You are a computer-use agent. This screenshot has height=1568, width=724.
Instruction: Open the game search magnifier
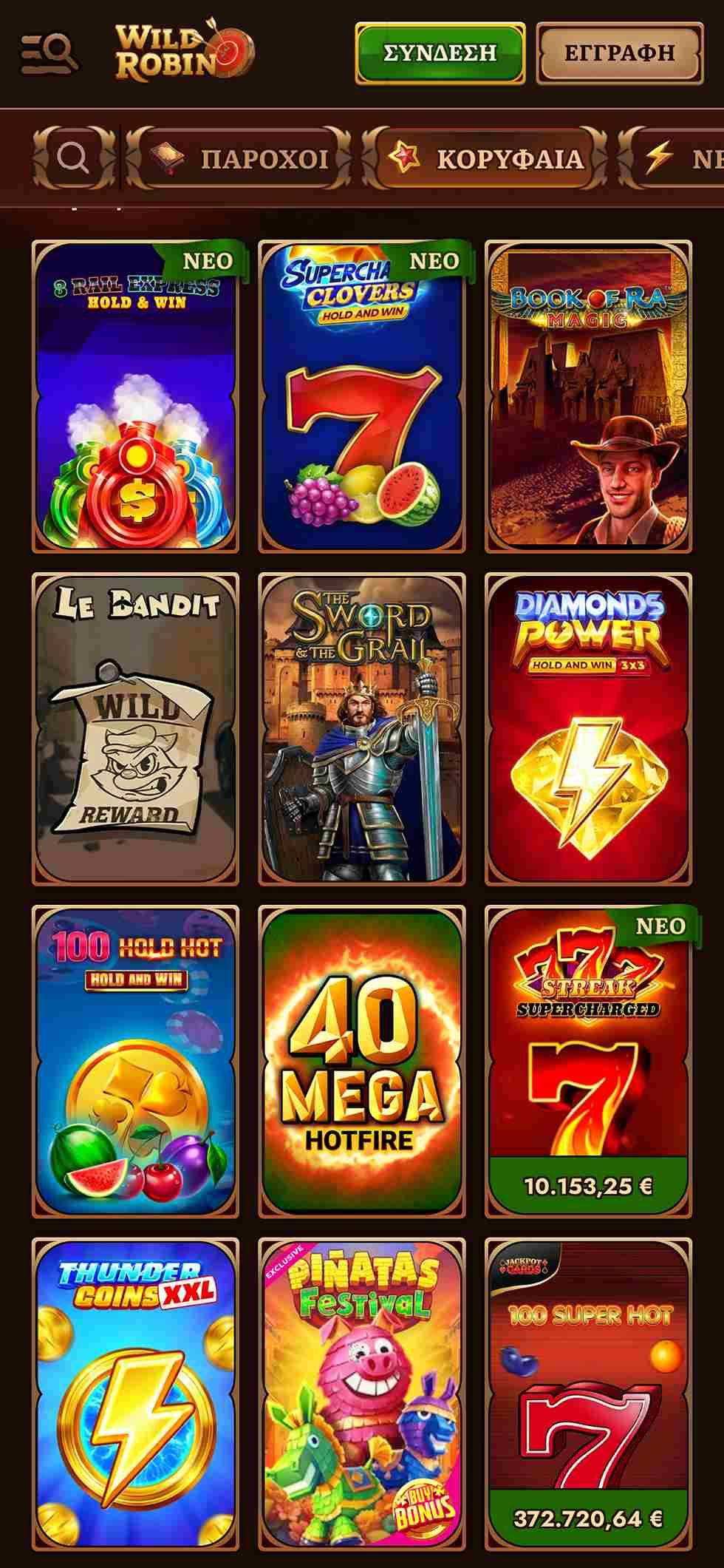pos(74,157)
